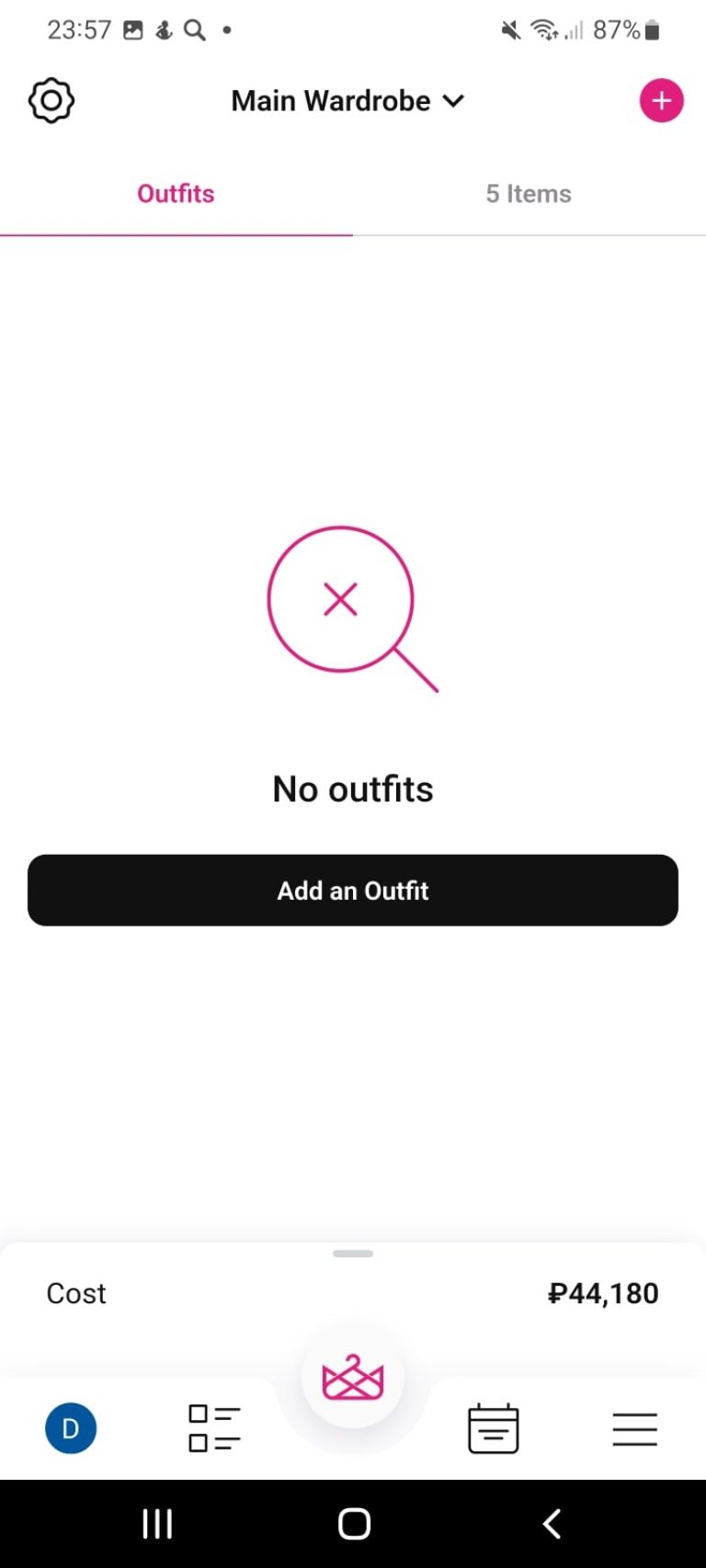Open the profile avatar marked D
Viewport: 706px width, 1568px height.
(x=71, y=1427)
